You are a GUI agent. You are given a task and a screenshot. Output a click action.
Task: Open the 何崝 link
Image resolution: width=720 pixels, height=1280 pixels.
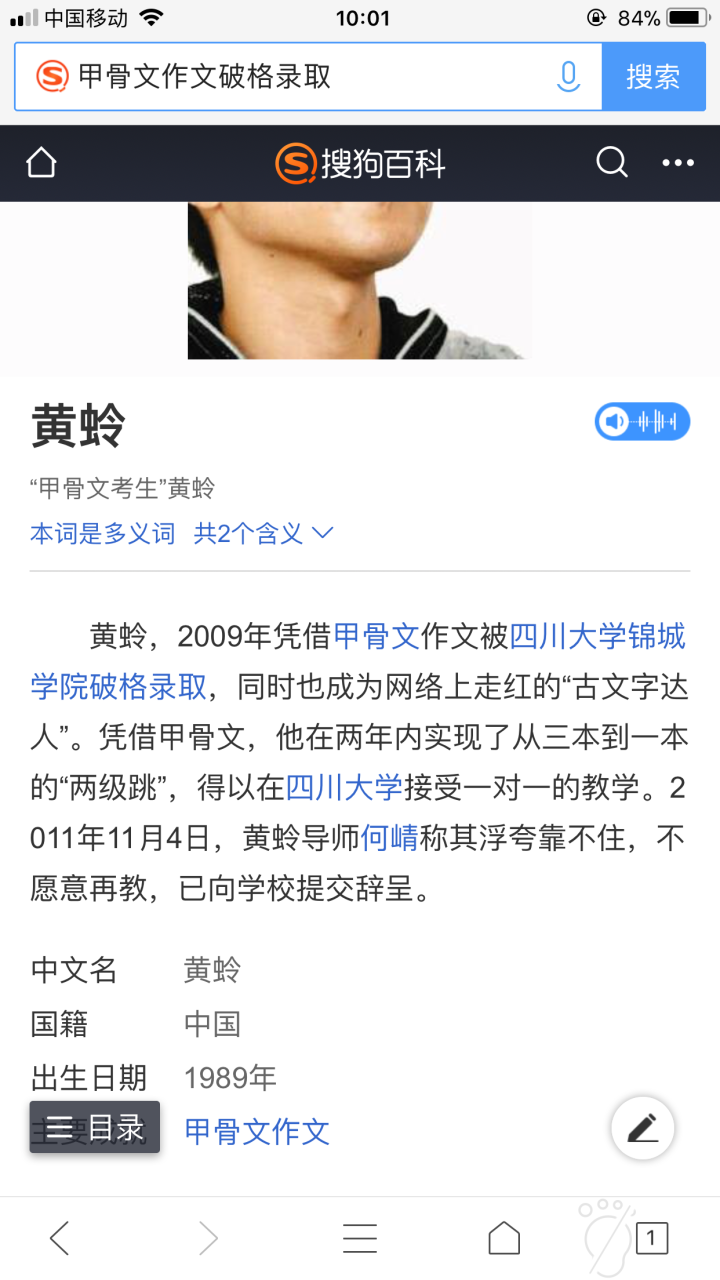390,837
